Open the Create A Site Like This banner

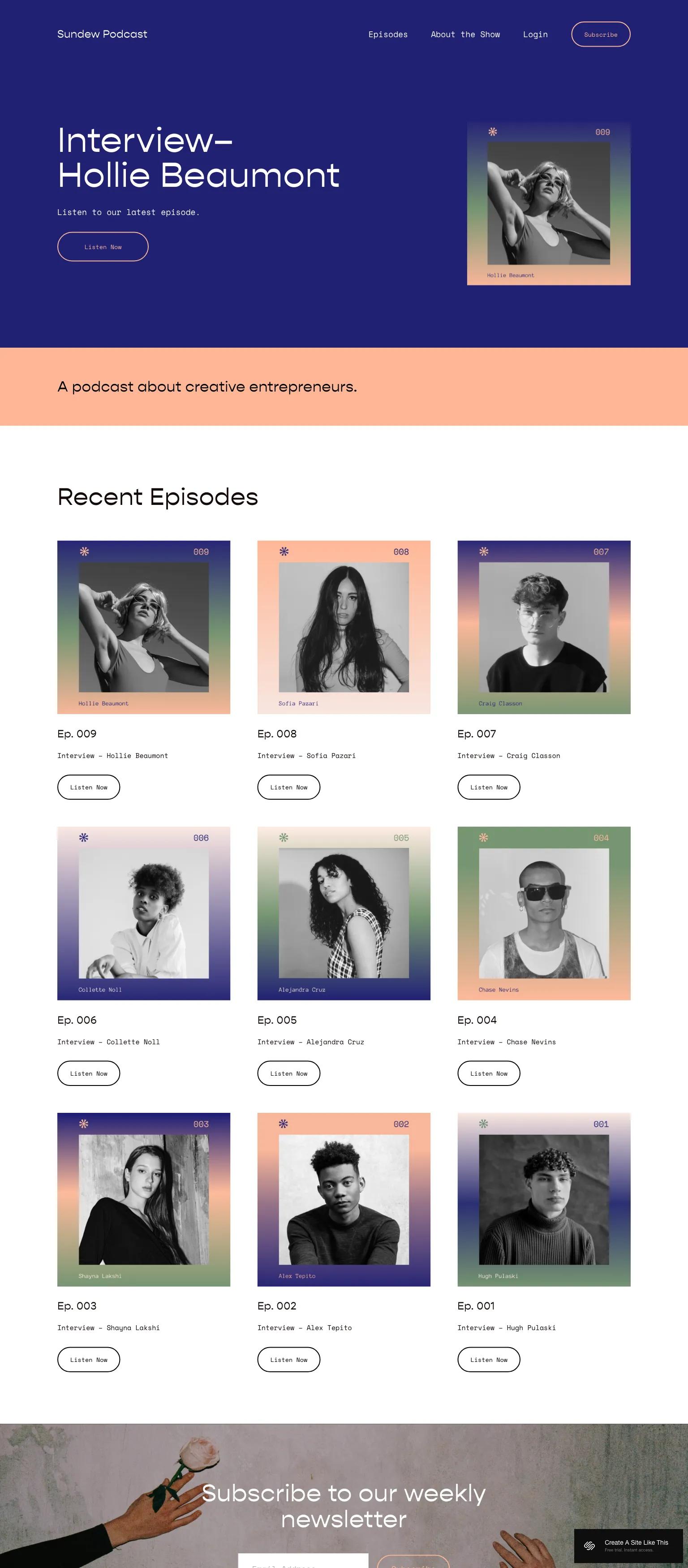point(631,1546)
